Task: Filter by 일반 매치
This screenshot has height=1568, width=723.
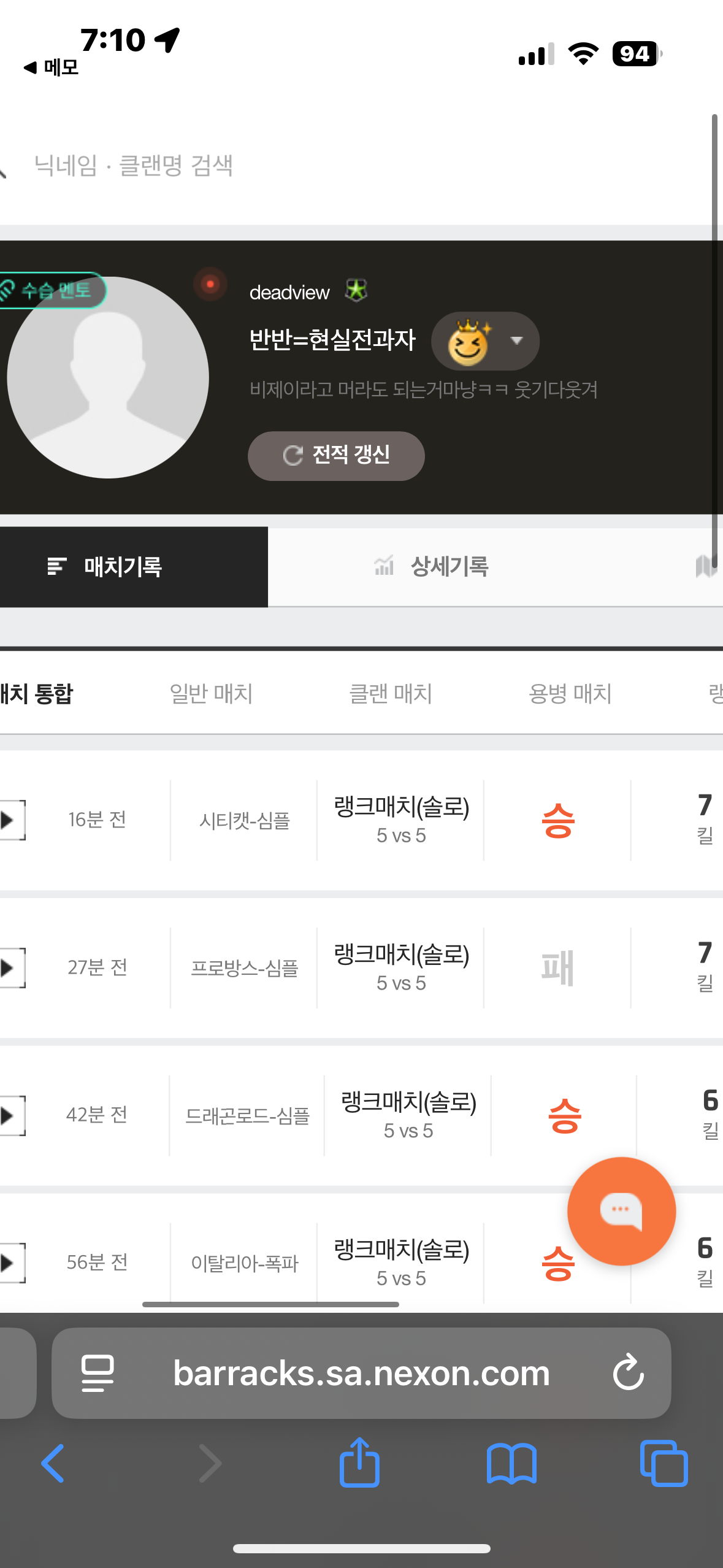Action: [x=211, y=694]
